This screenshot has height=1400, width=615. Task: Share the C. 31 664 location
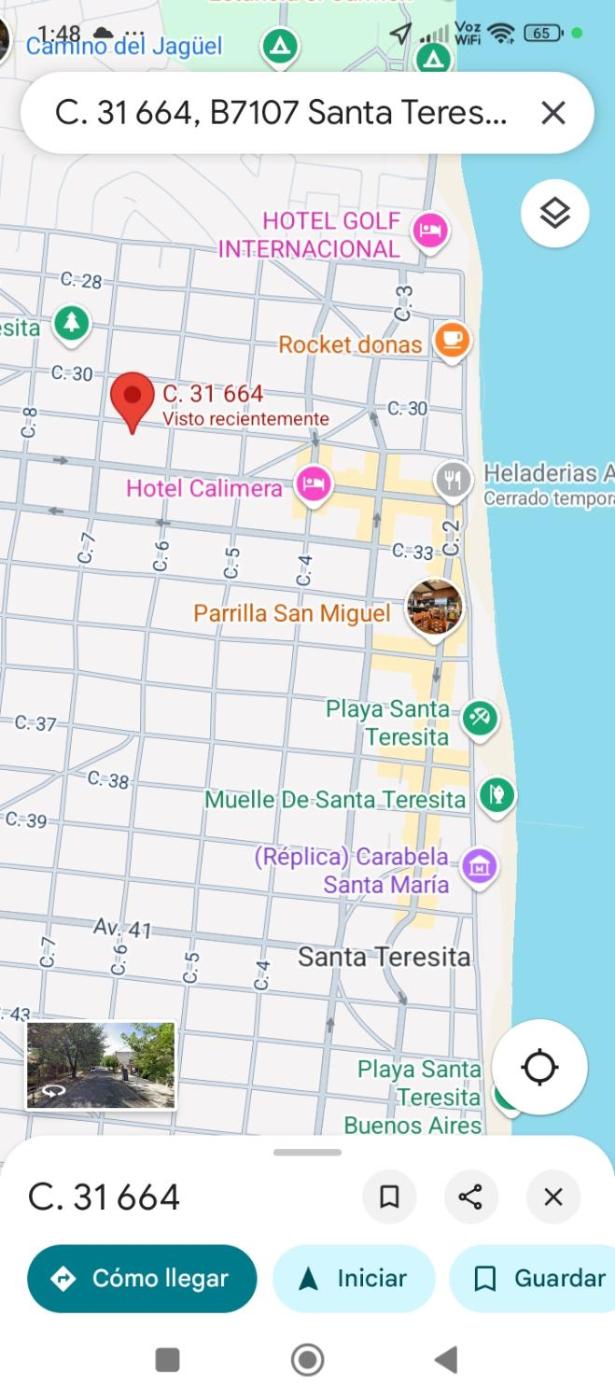[471, 1196]
